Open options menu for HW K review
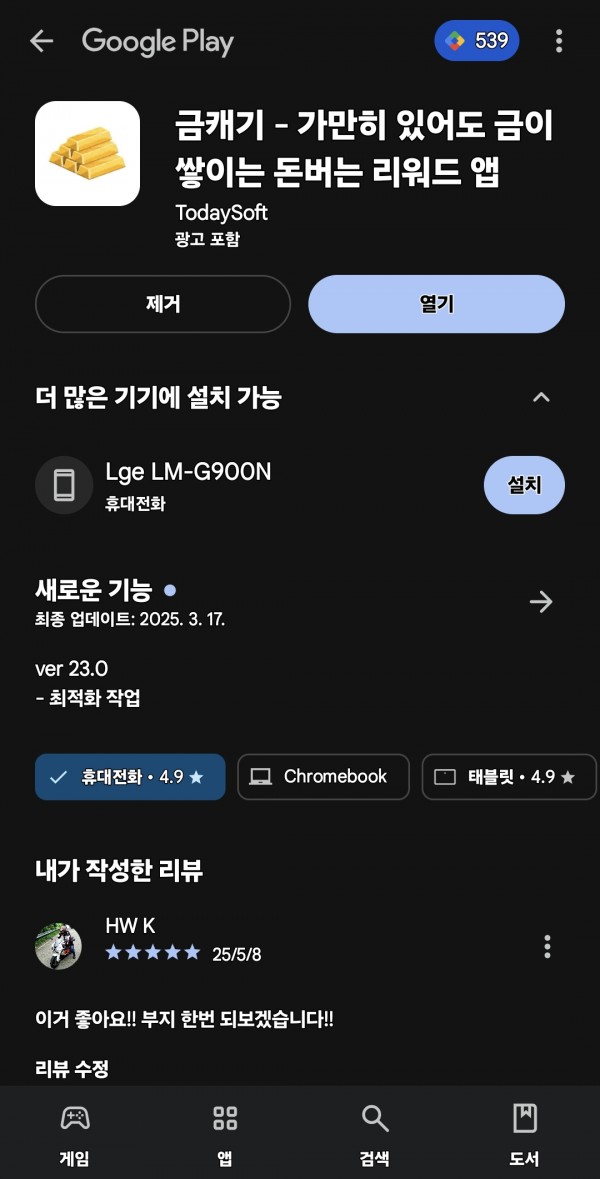Viewport: 600px width, 1179px height. coord(547,947)
